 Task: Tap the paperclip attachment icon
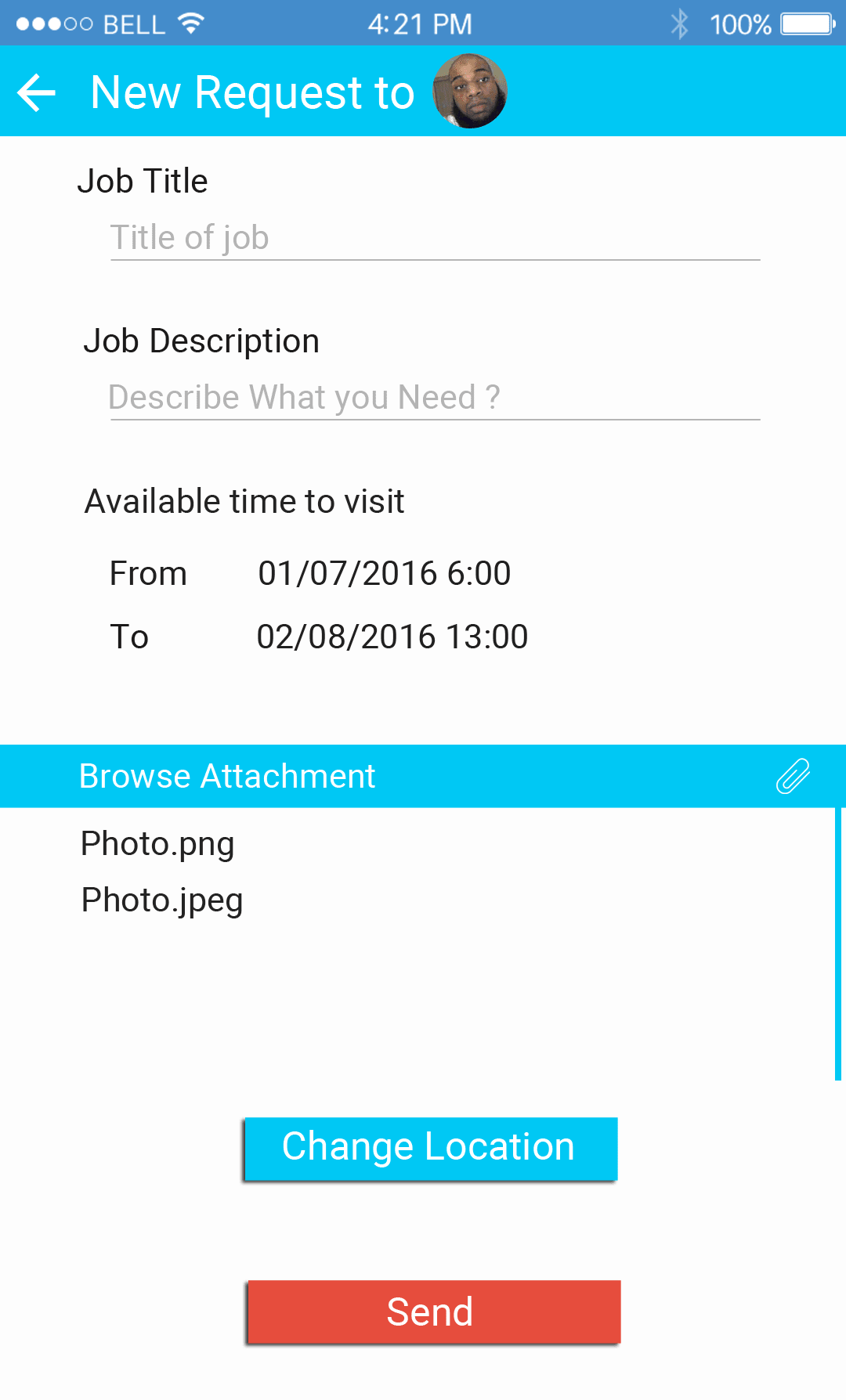793,776
